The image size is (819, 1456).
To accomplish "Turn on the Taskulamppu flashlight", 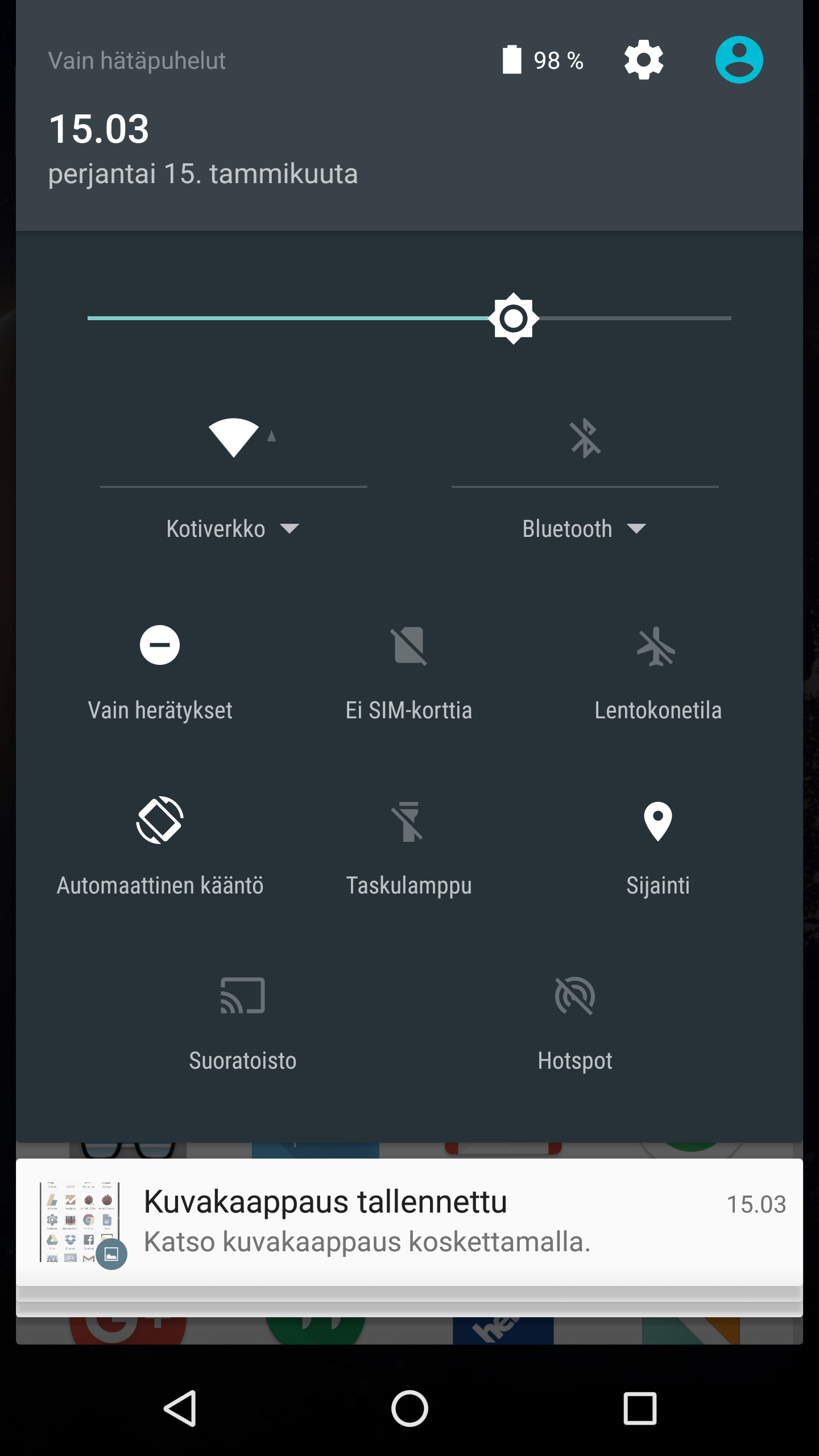I will tap(409, 821).
